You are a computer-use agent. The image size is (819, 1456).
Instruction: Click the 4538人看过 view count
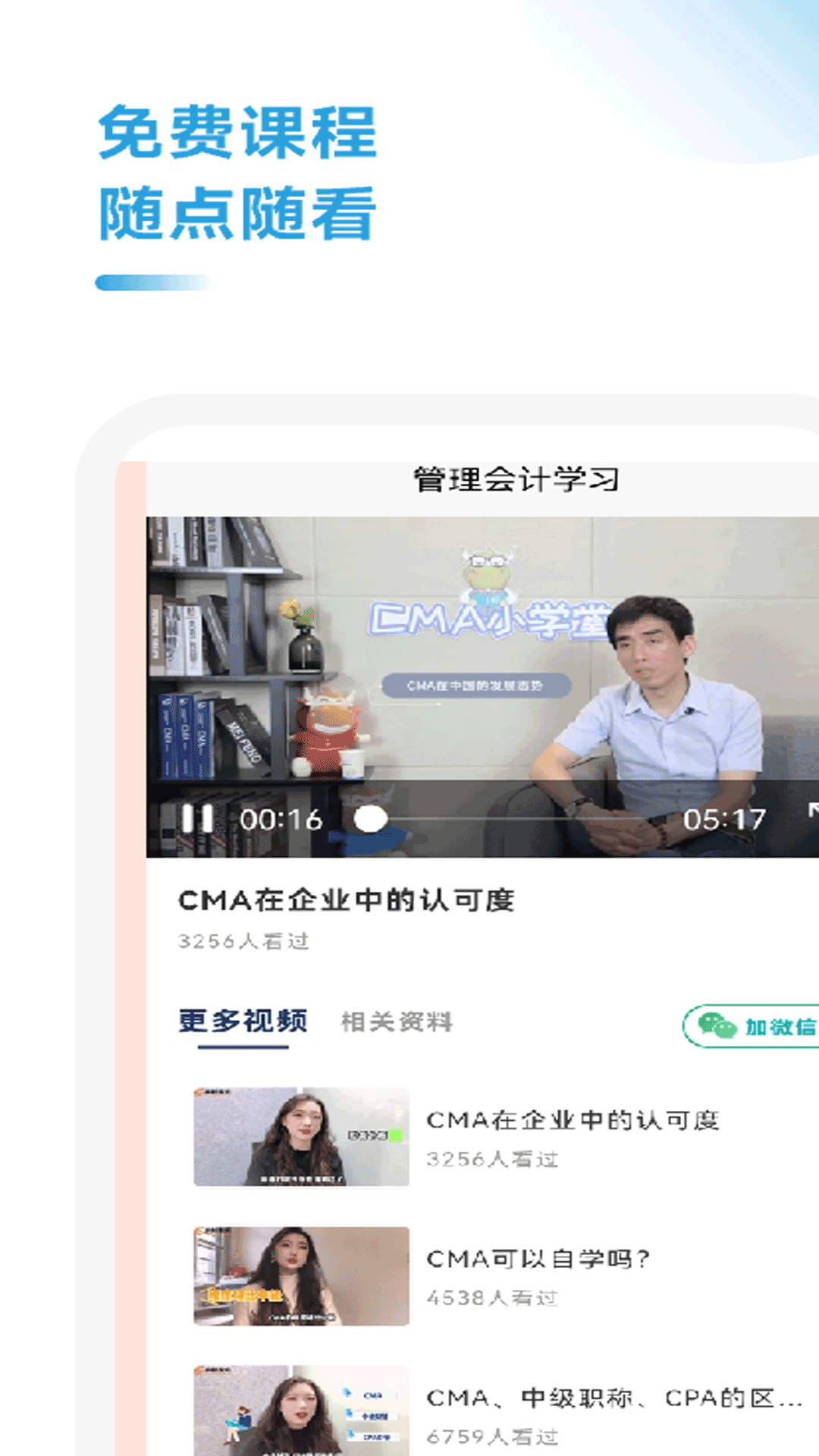tap(492, 1297)
